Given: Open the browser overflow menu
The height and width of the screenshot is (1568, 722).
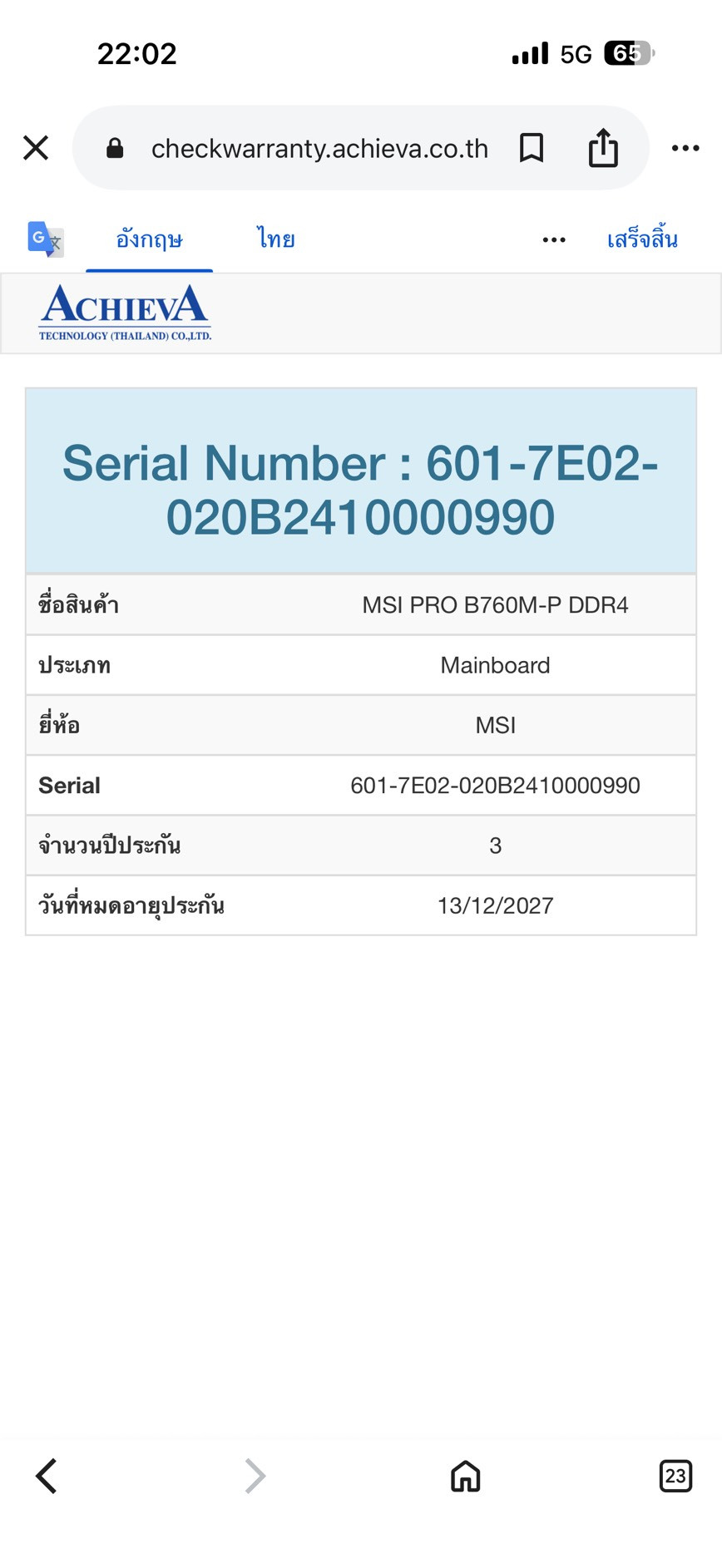Looking at the screenshot, I should pyautogui.click(x=685, y=148).
